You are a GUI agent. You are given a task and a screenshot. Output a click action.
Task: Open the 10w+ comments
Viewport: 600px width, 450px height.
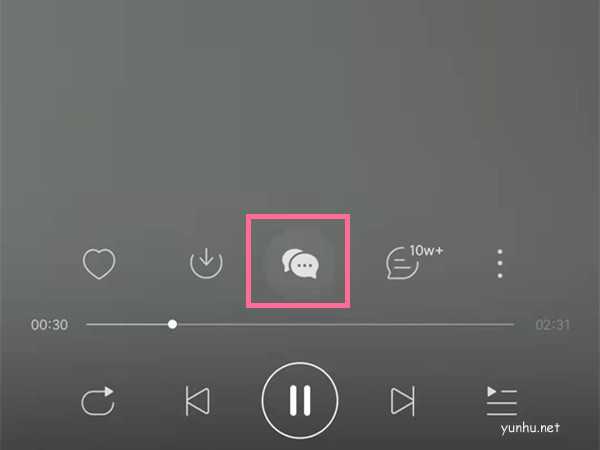pos(403,263)
